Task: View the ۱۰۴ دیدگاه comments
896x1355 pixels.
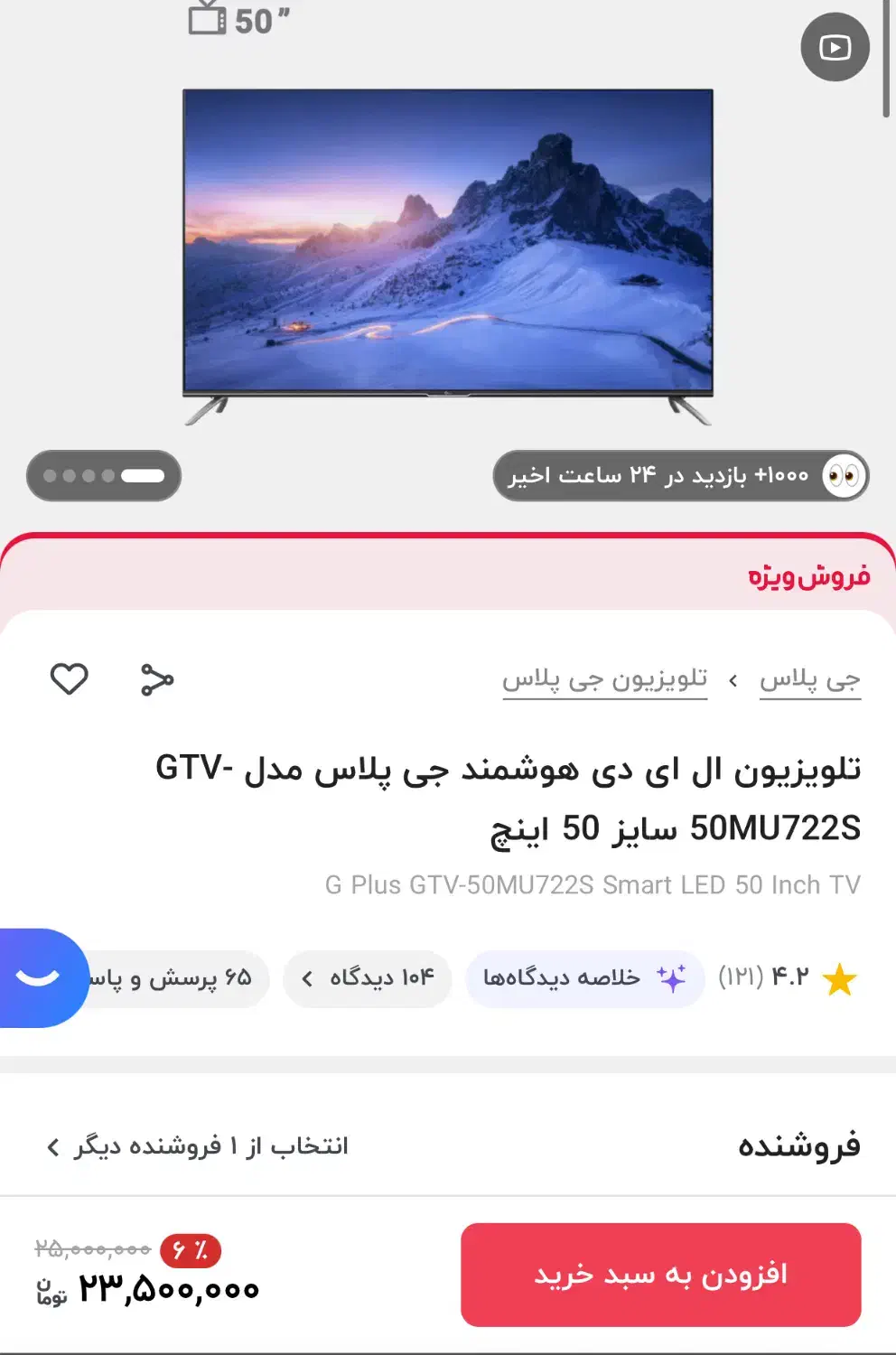Action: [368, 978]
